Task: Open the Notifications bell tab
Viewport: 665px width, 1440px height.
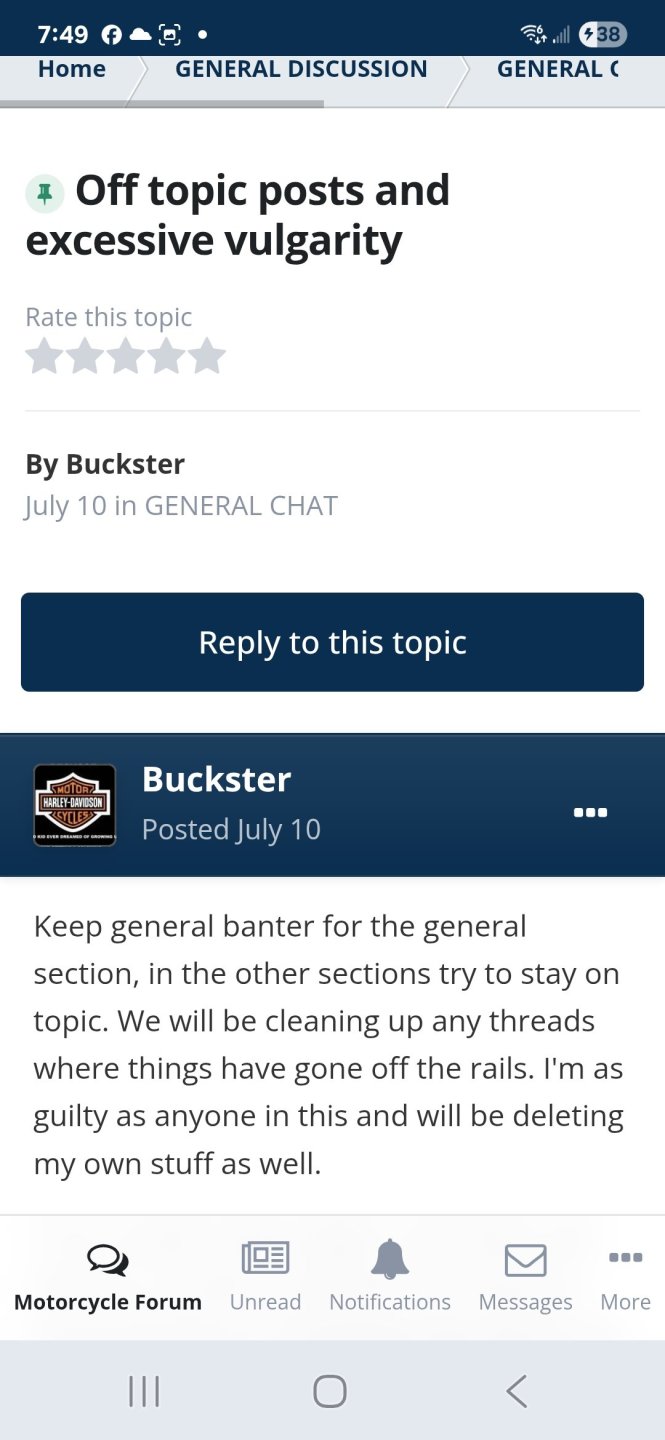Action: 390,1276
